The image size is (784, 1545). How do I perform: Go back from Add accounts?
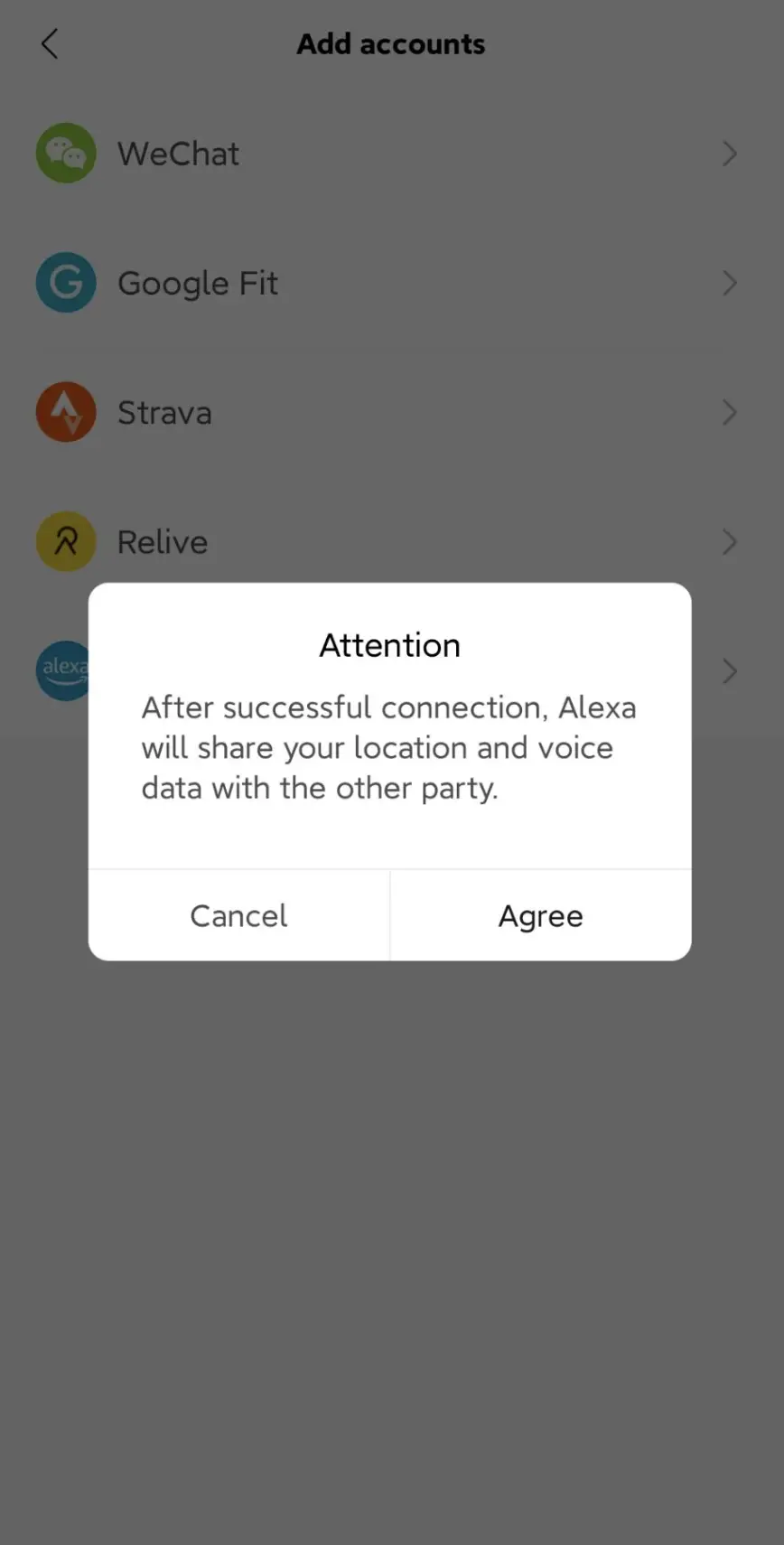tap(50, 43)
